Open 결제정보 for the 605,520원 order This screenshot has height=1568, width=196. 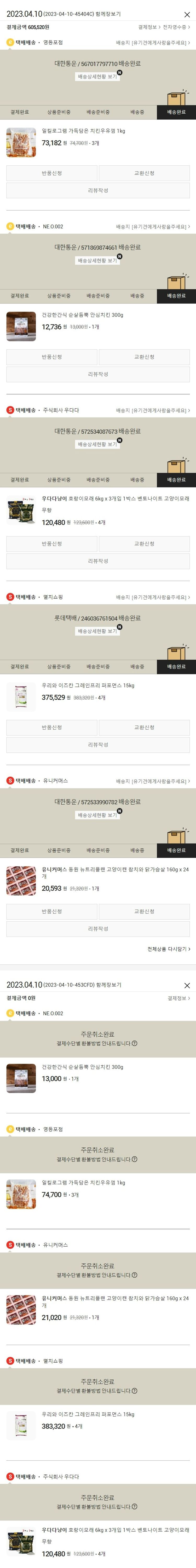coord(149,27)
